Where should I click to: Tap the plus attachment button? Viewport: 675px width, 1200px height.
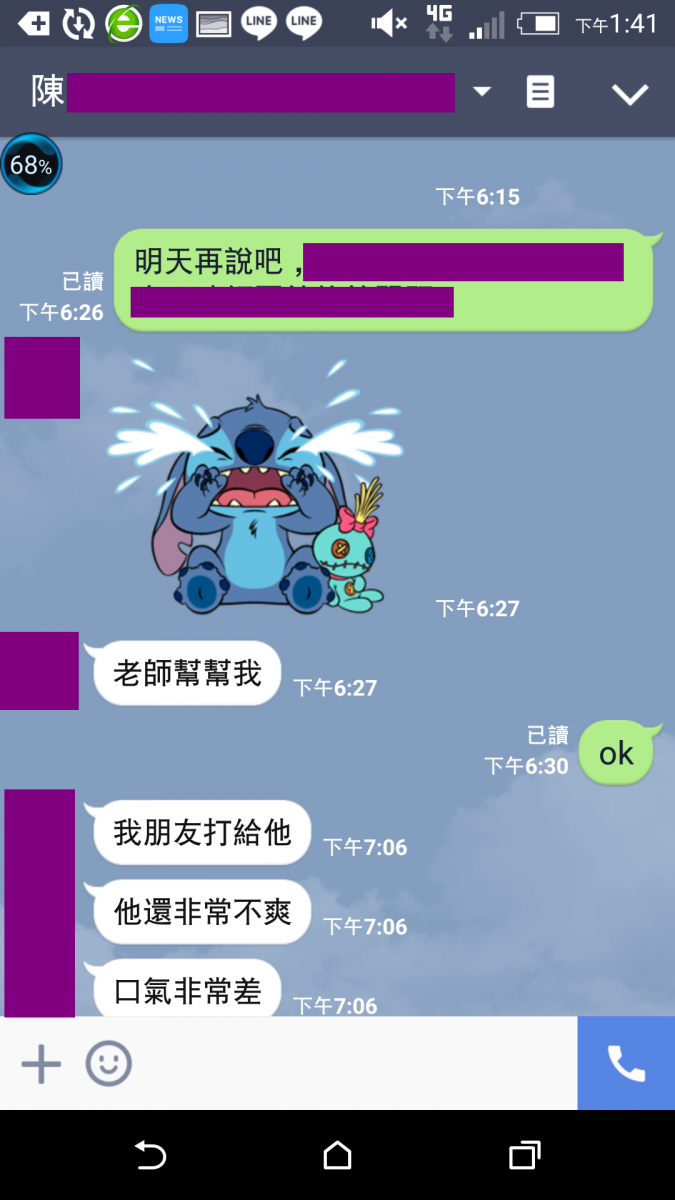click(41, 1064)
